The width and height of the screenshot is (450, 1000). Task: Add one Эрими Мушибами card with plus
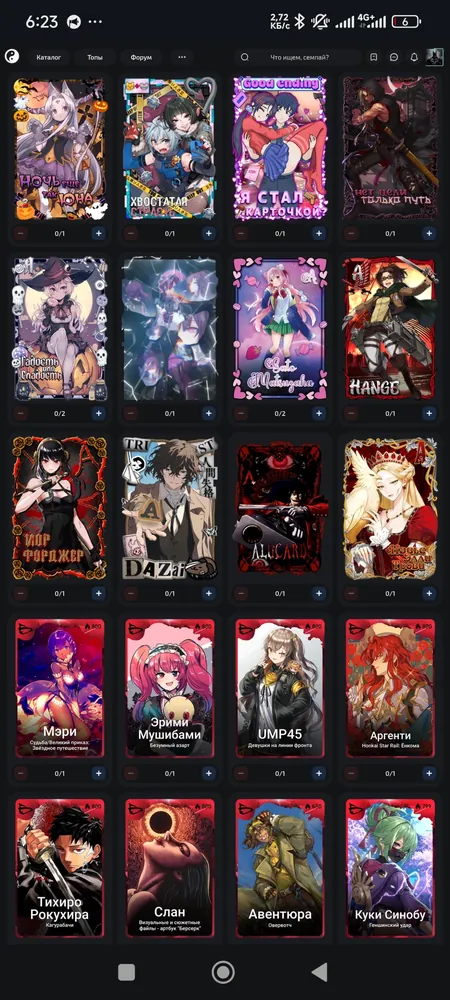[x=208, y=773]
